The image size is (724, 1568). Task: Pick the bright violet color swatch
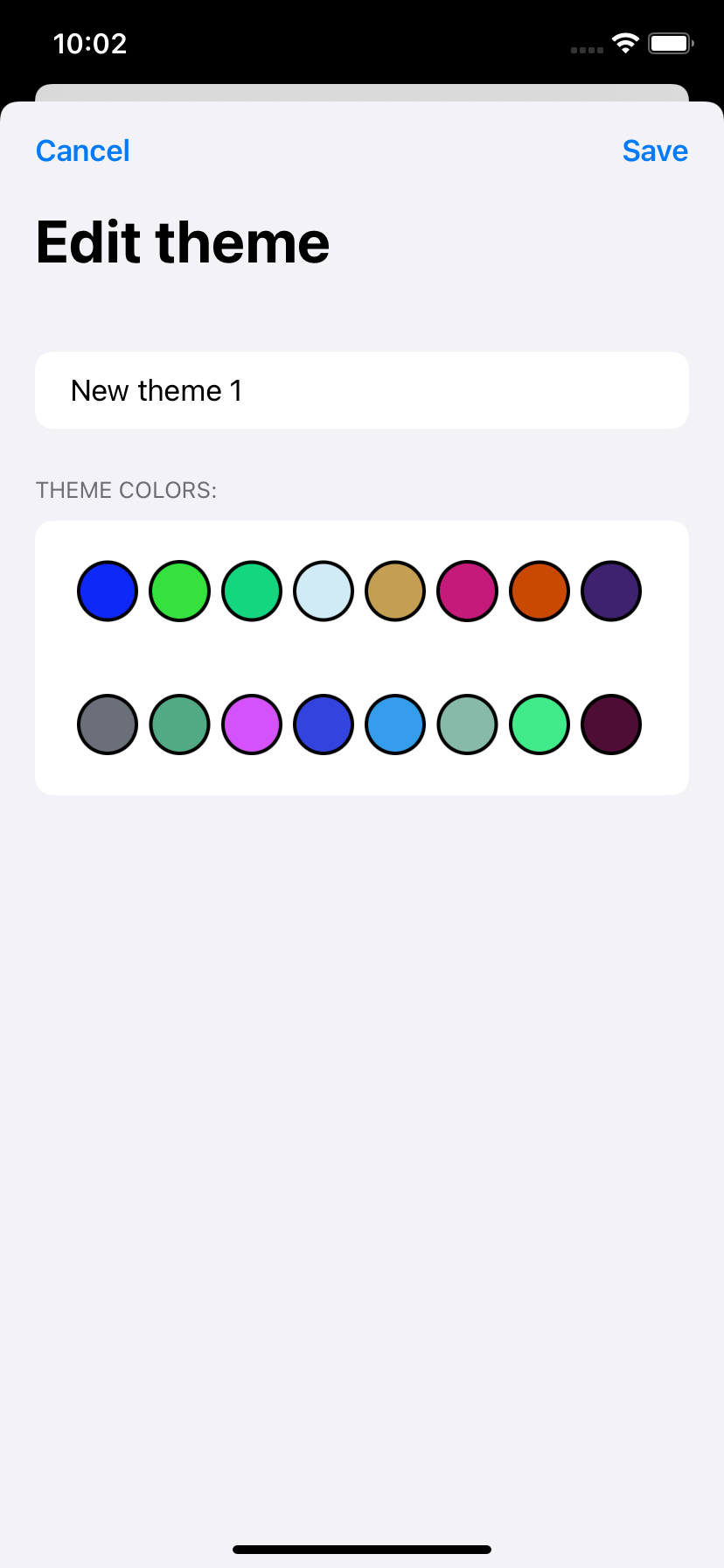pos(251,724)
